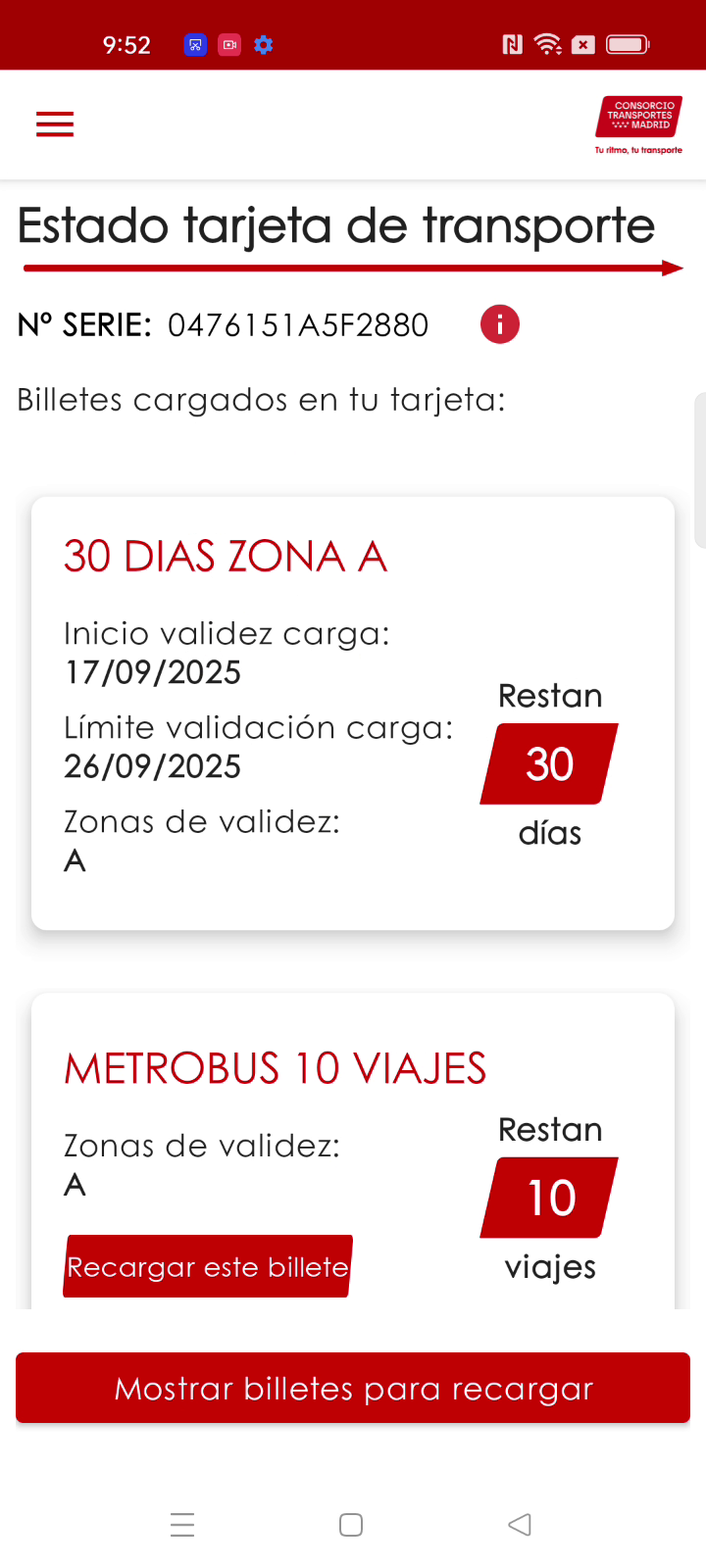
Task: Tap 'Mostrar billetes para recargar'
Action: (x=353, y=1388)
